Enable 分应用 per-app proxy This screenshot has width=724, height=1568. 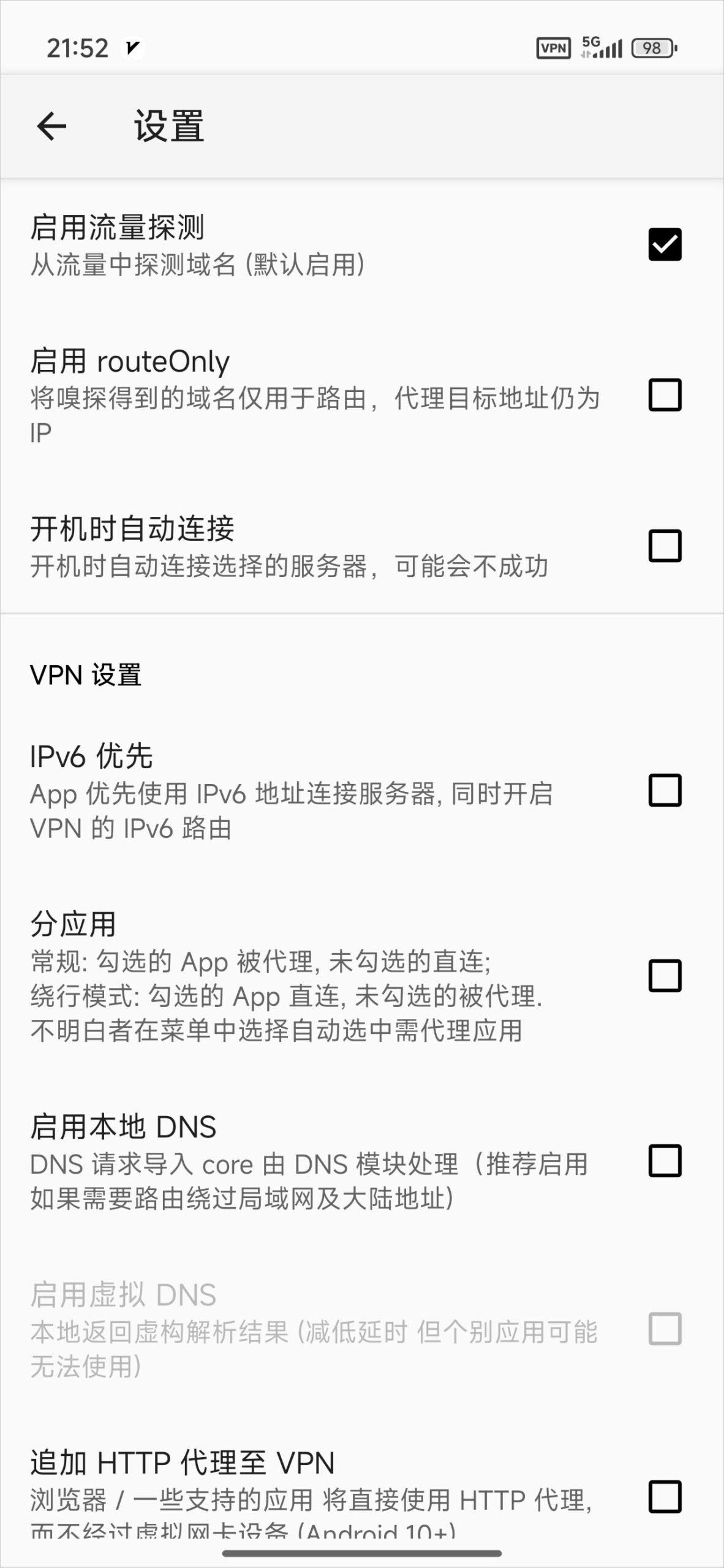(665, 976)
